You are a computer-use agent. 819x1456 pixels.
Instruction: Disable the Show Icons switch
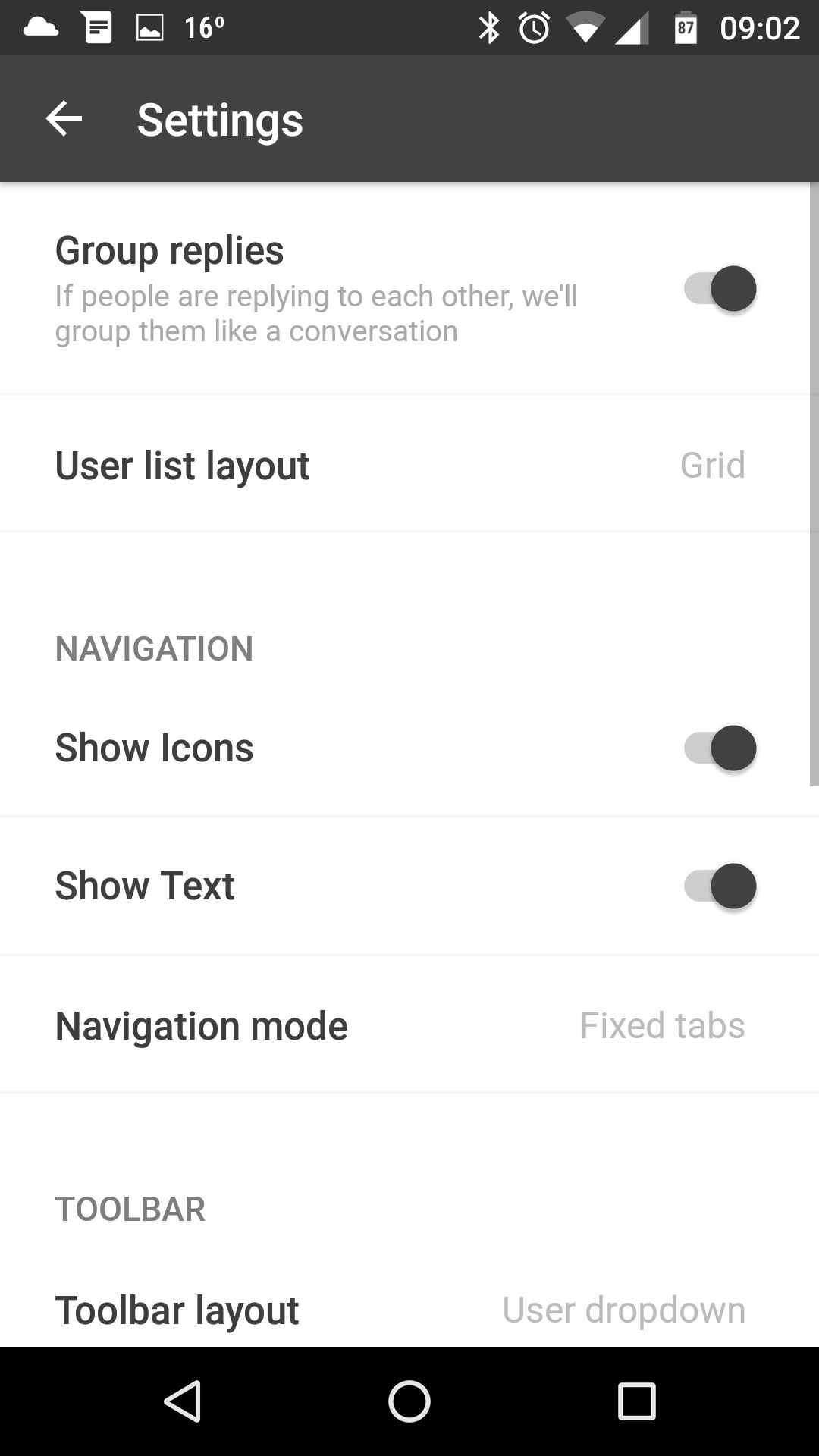coord(720,748)
